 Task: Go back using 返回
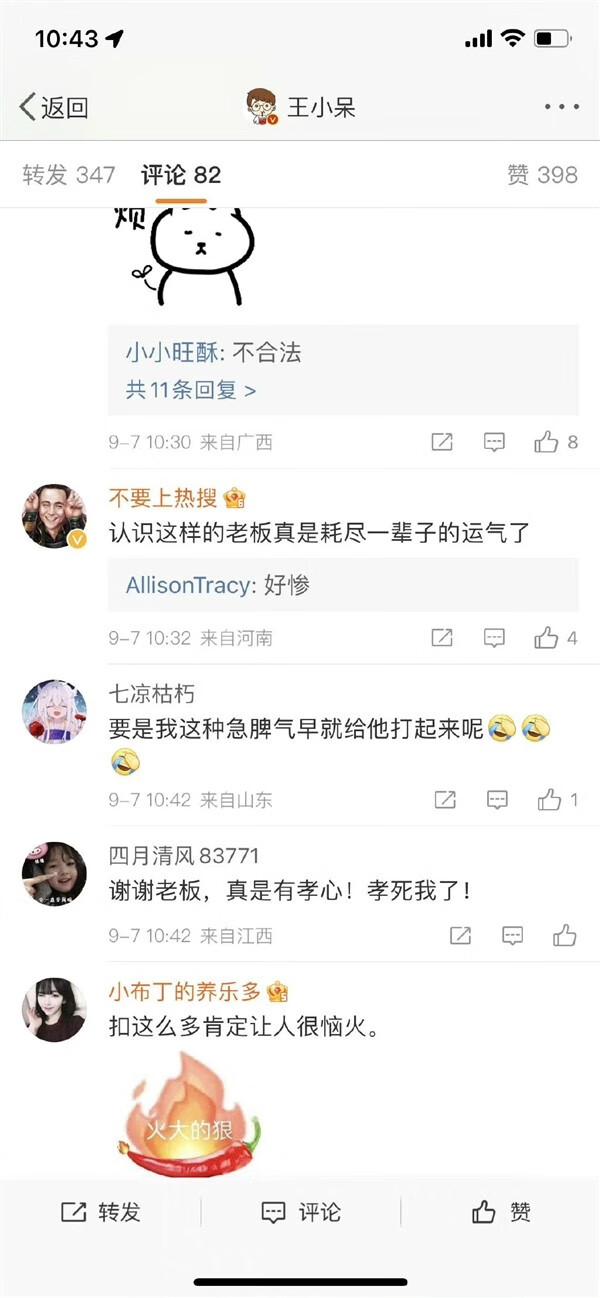pos(54,107)
